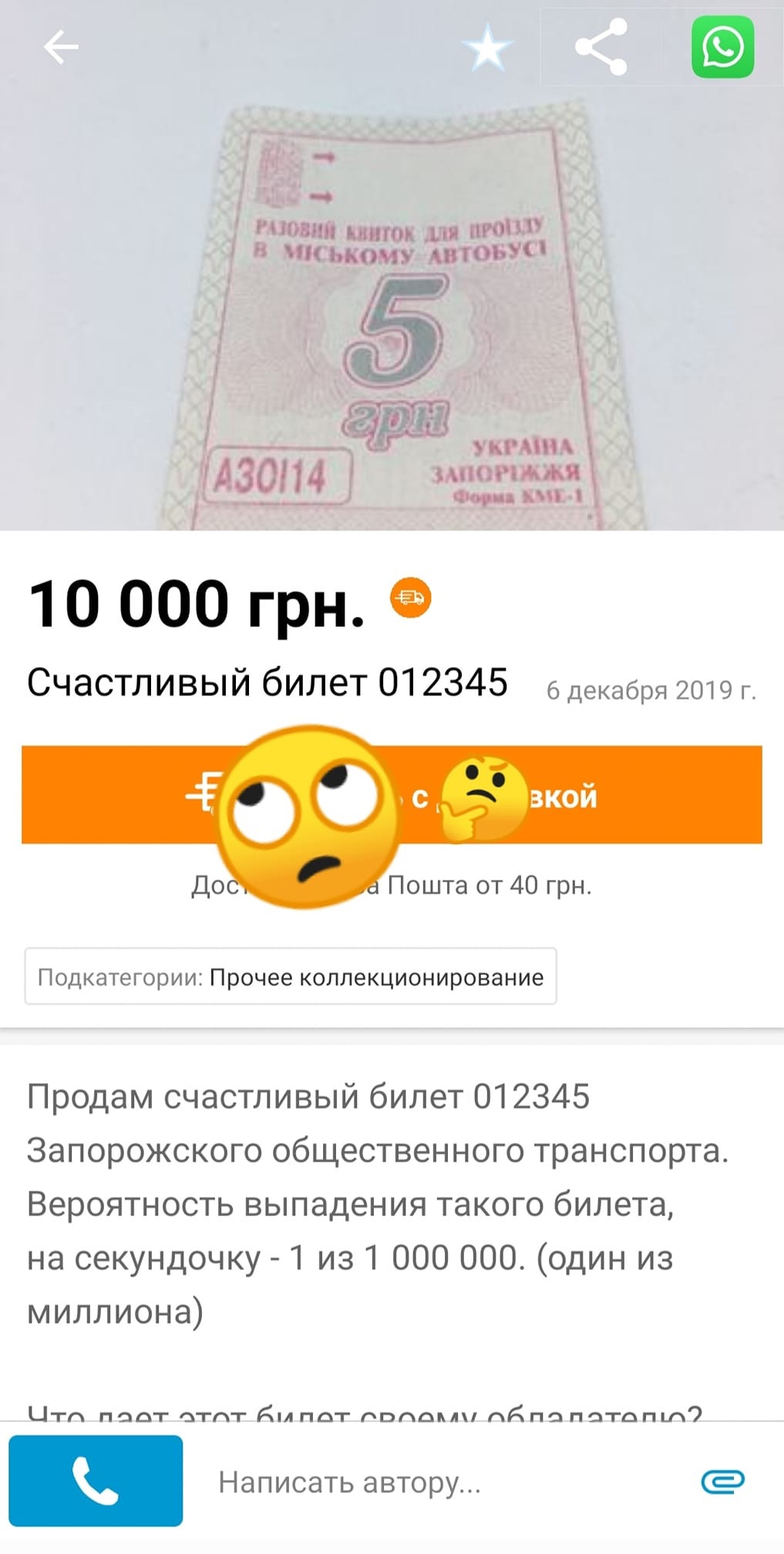
Task: Go back using the arrow icon
Action: coord(61,48)
